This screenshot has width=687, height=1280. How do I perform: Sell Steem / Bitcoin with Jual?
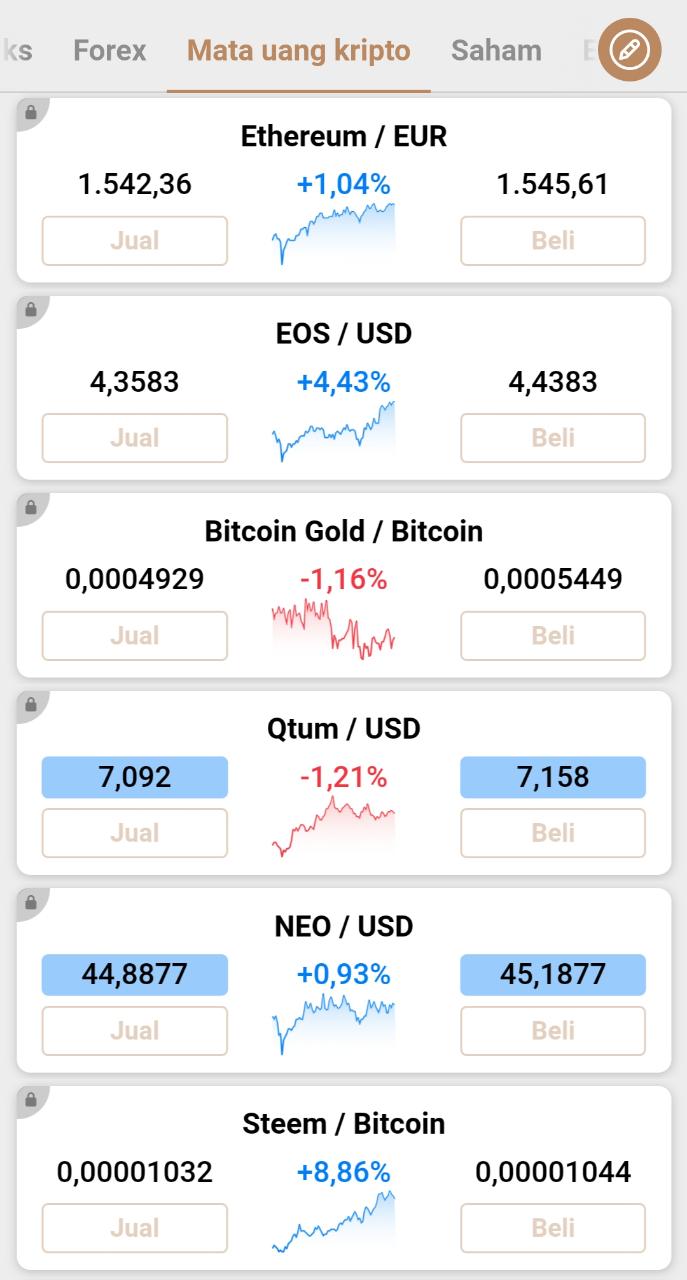135,1228
